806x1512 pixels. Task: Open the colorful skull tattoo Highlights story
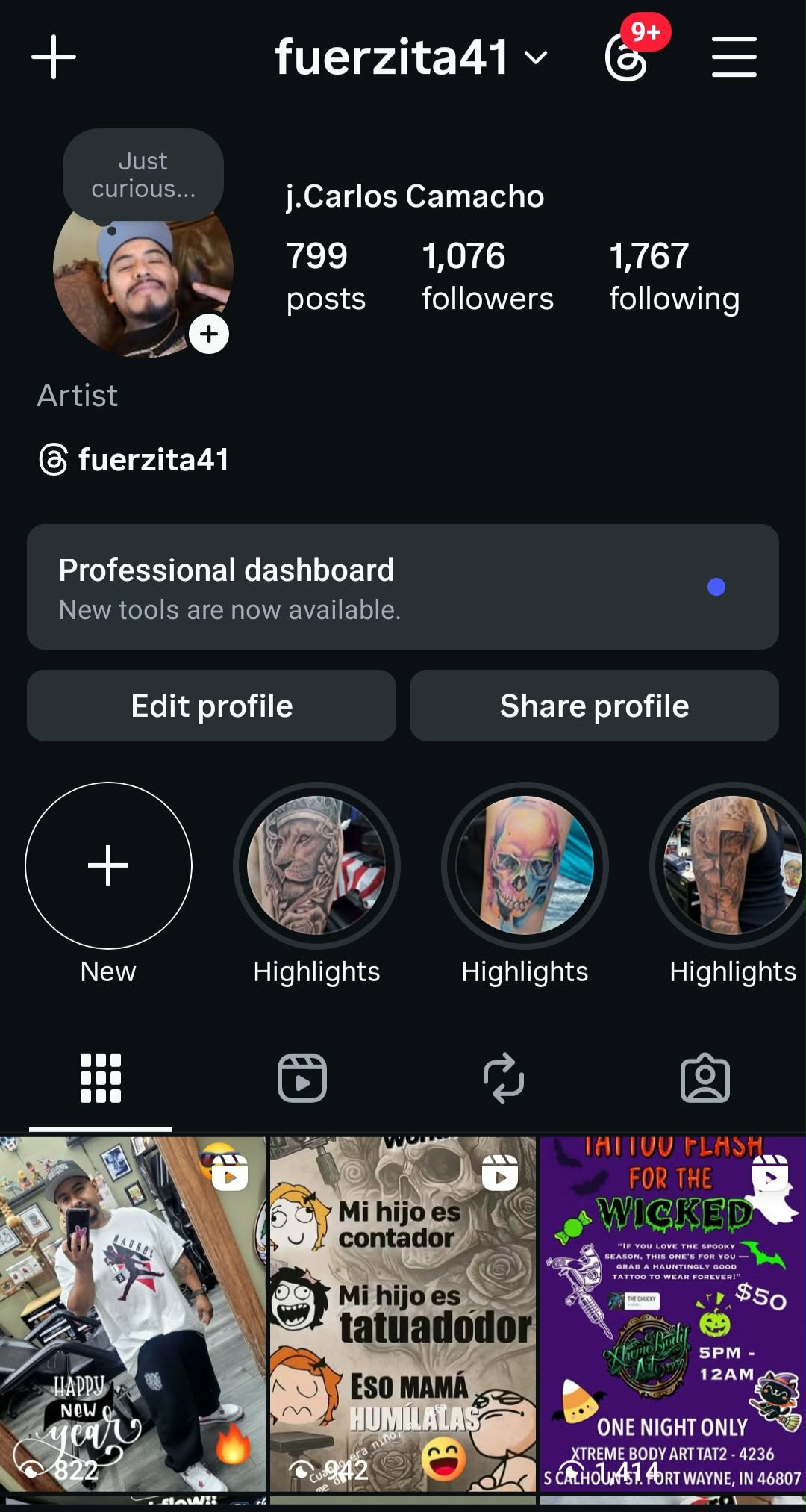525,866
